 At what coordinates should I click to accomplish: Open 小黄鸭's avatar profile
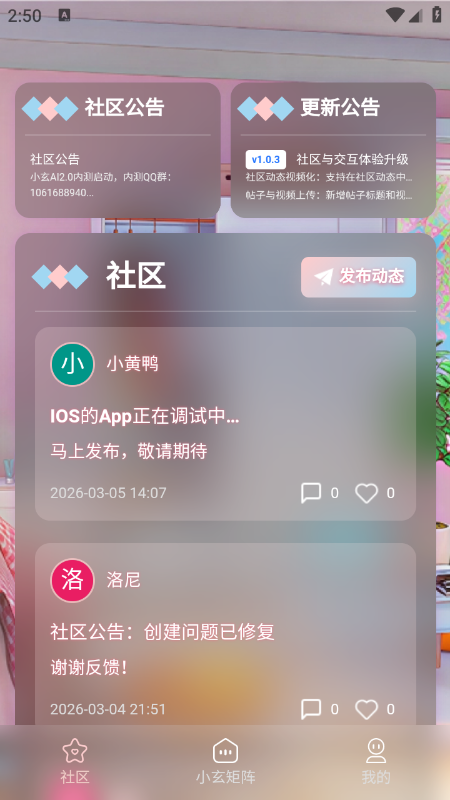tap(72, 364)
